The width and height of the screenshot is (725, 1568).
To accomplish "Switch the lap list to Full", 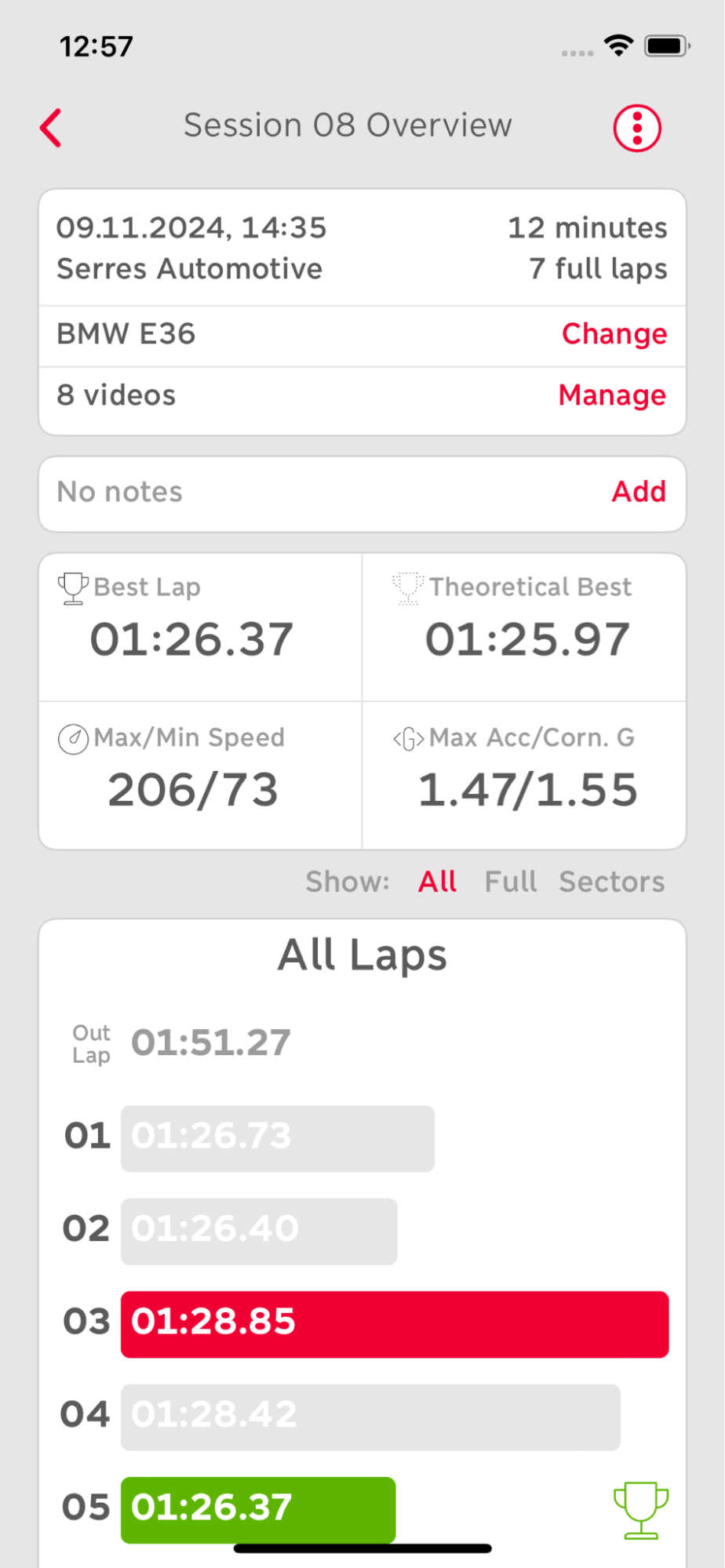I will (510, 882).
